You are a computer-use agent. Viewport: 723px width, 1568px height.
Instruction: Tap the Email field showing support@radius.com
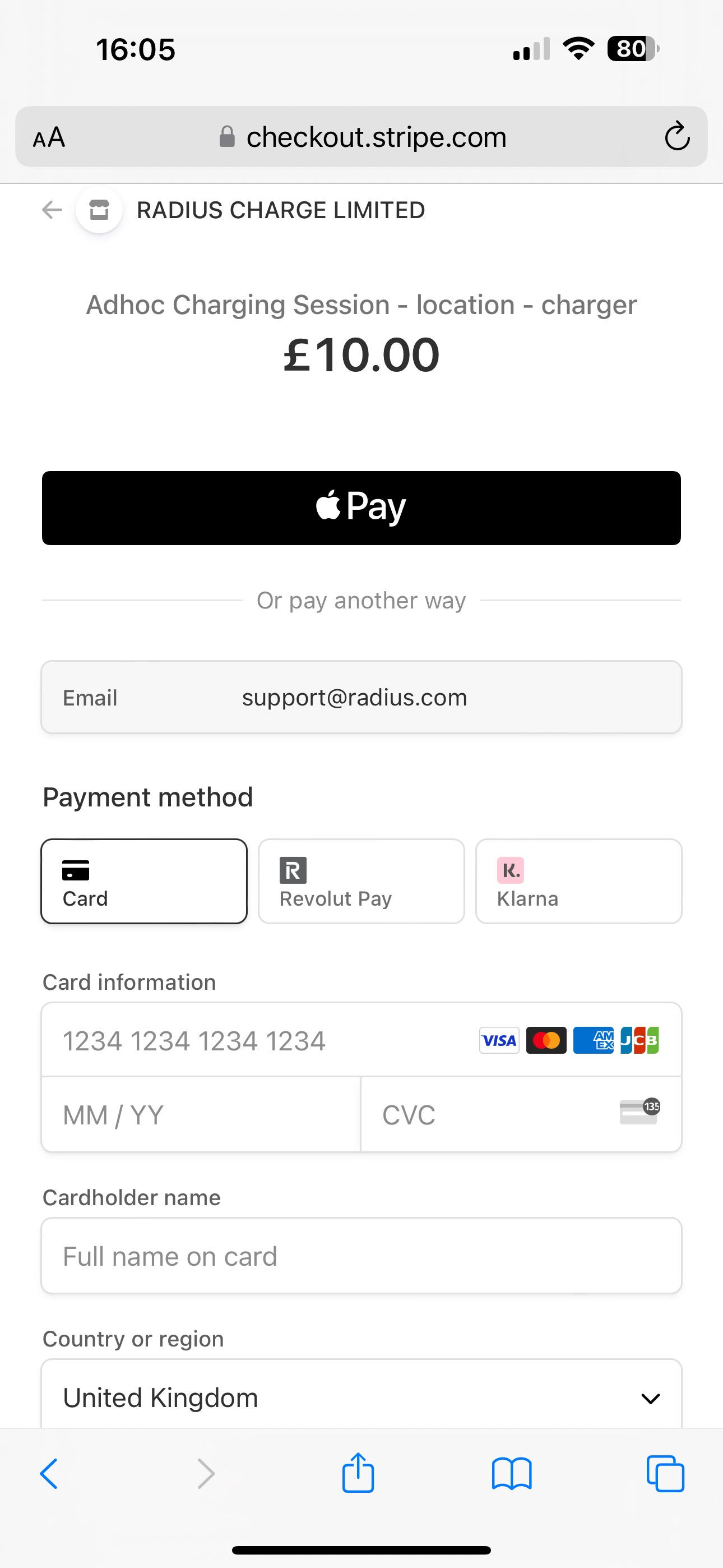[361, 697]
